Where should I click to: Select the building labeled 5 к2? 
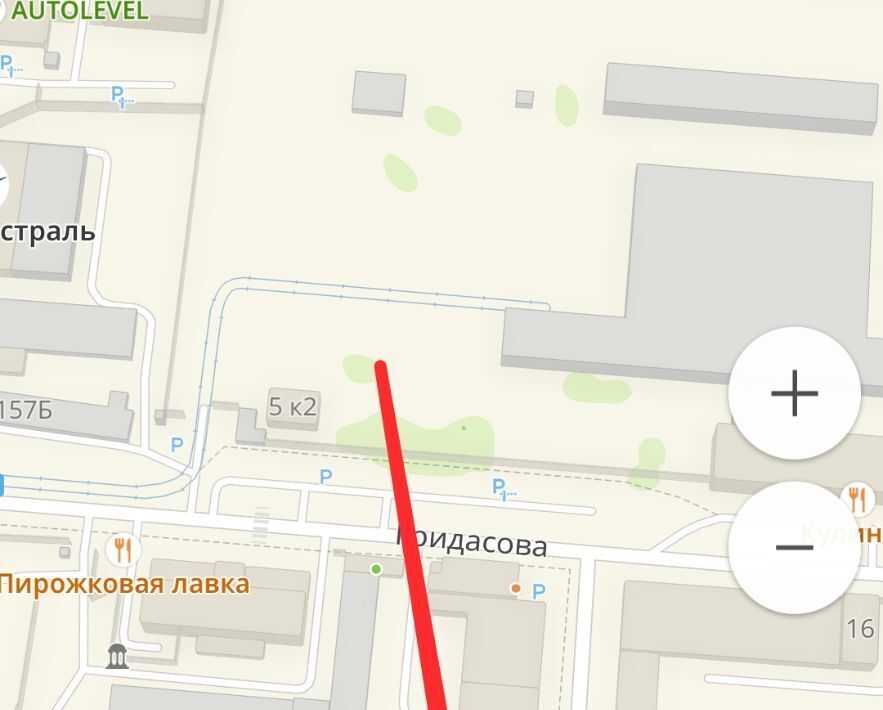pyautogui.click(x=292, y=407)
